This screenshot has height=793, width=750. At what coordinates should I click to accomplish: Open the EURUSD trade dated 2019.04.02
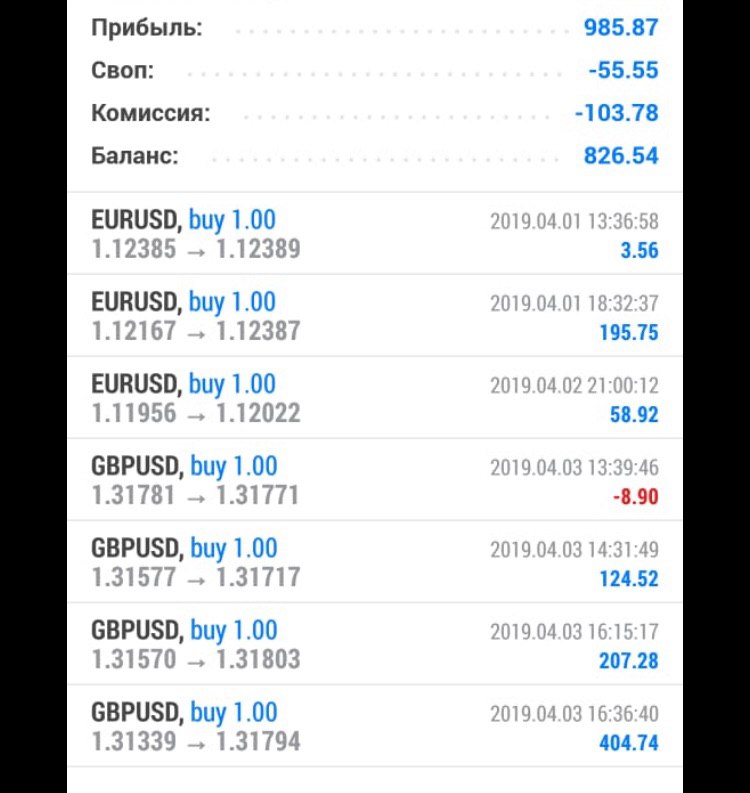(x=375, y=398)
